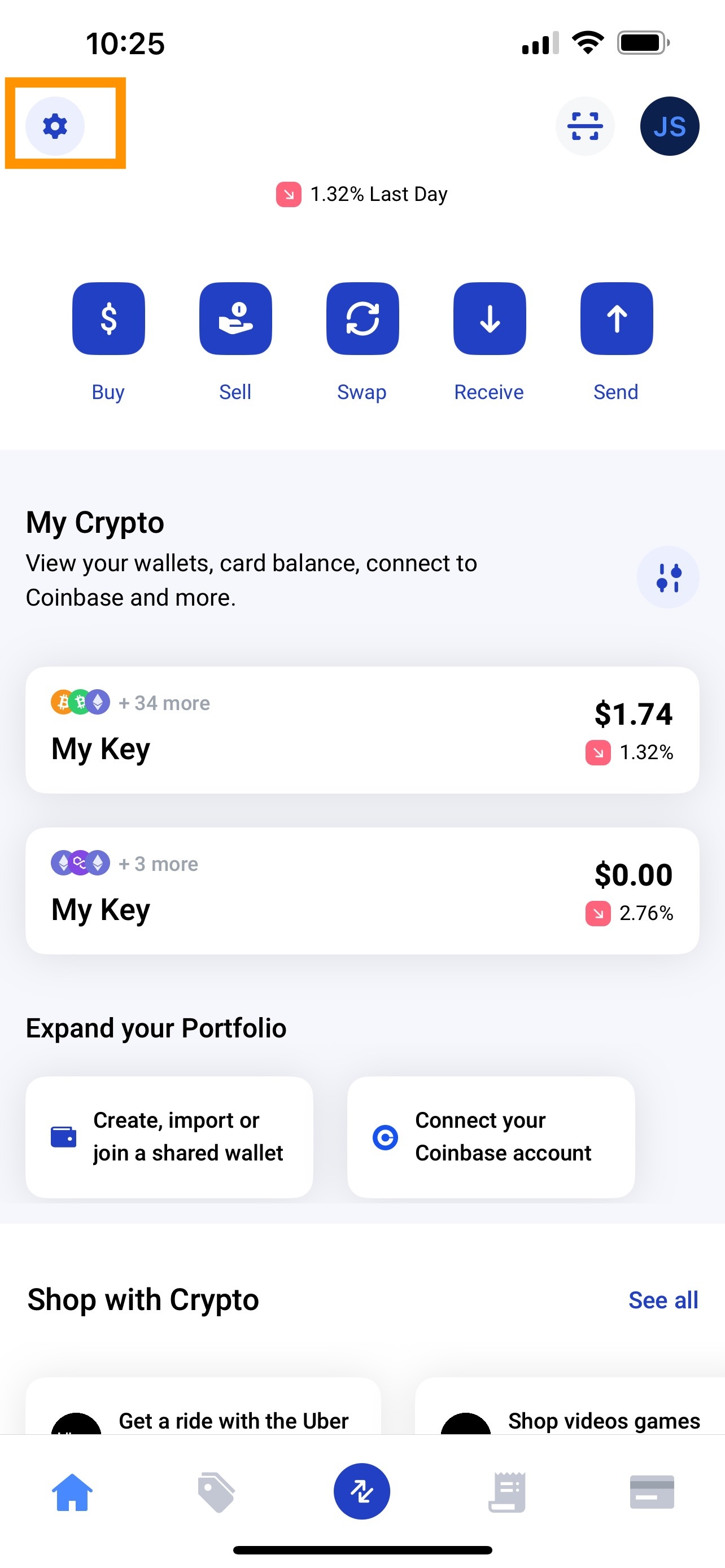Create, import or join a shared wallet
This screenshot has width=725, height=1568.
click(169, 1136)
